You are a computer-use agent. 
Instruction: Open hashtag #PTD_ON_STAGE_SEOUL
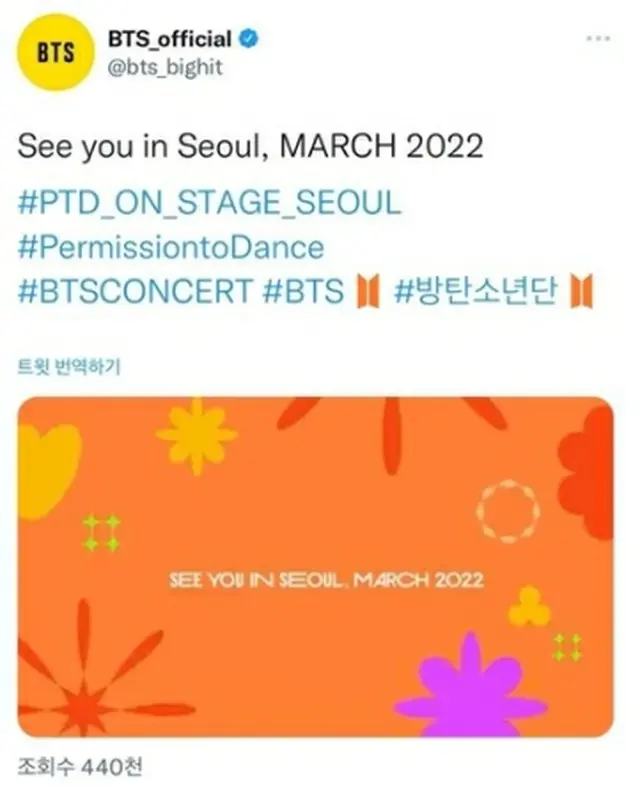(209, 203)
